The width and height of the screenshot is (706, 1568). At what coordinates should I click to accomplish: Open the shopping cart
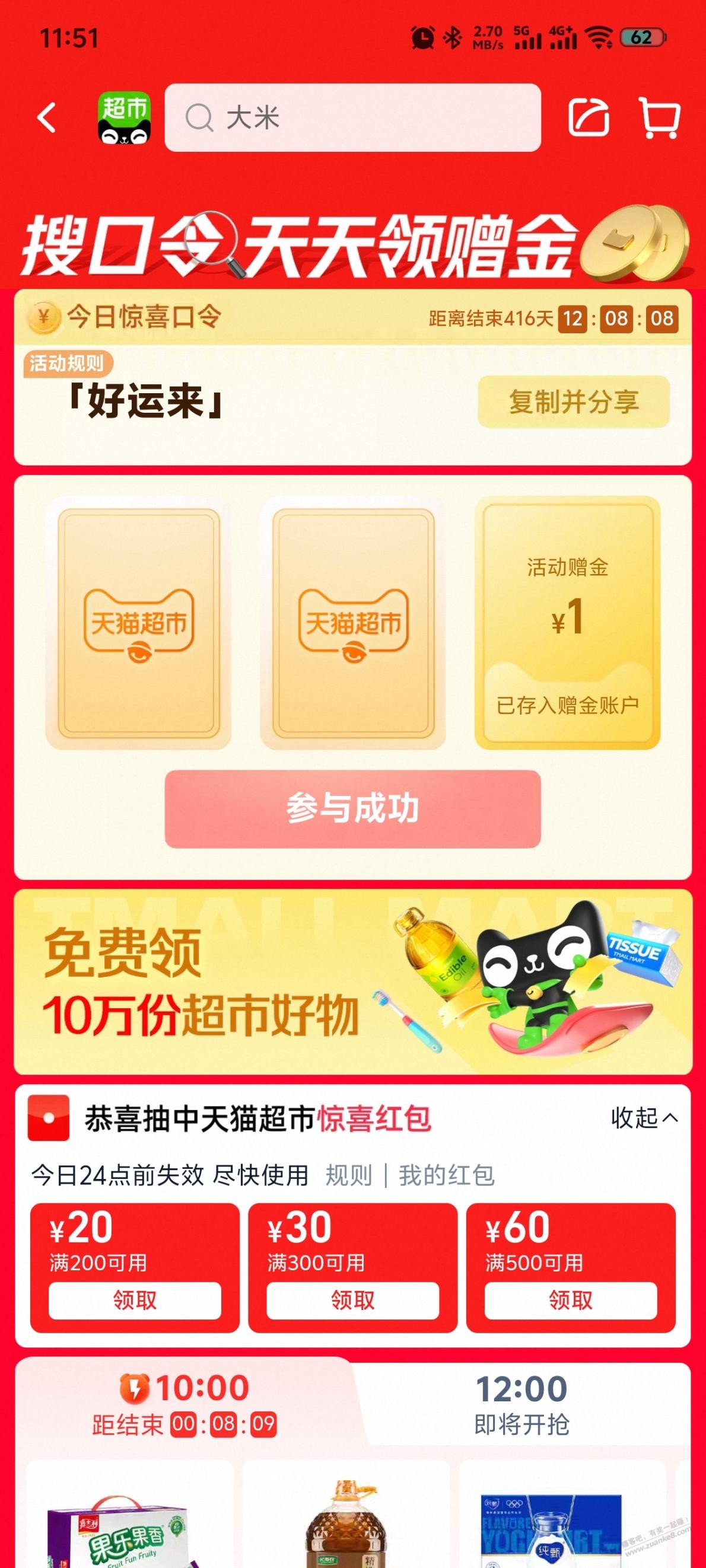(659, 117)
